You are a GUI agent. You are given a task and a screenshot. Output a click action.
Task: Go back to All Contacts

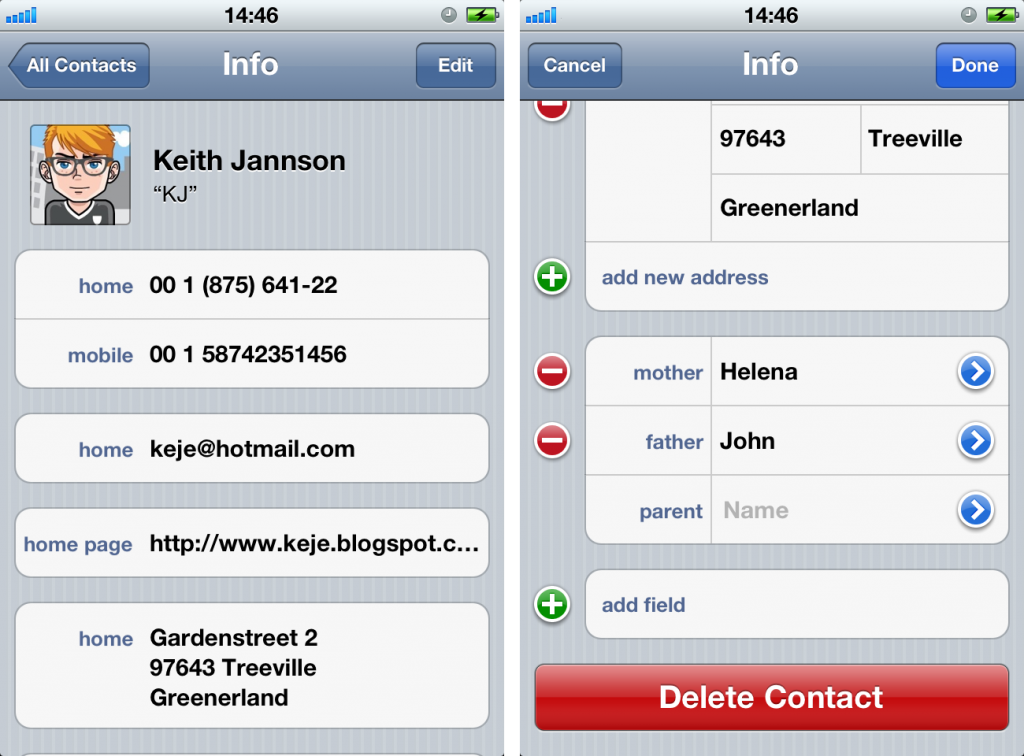tap(80, 66)
